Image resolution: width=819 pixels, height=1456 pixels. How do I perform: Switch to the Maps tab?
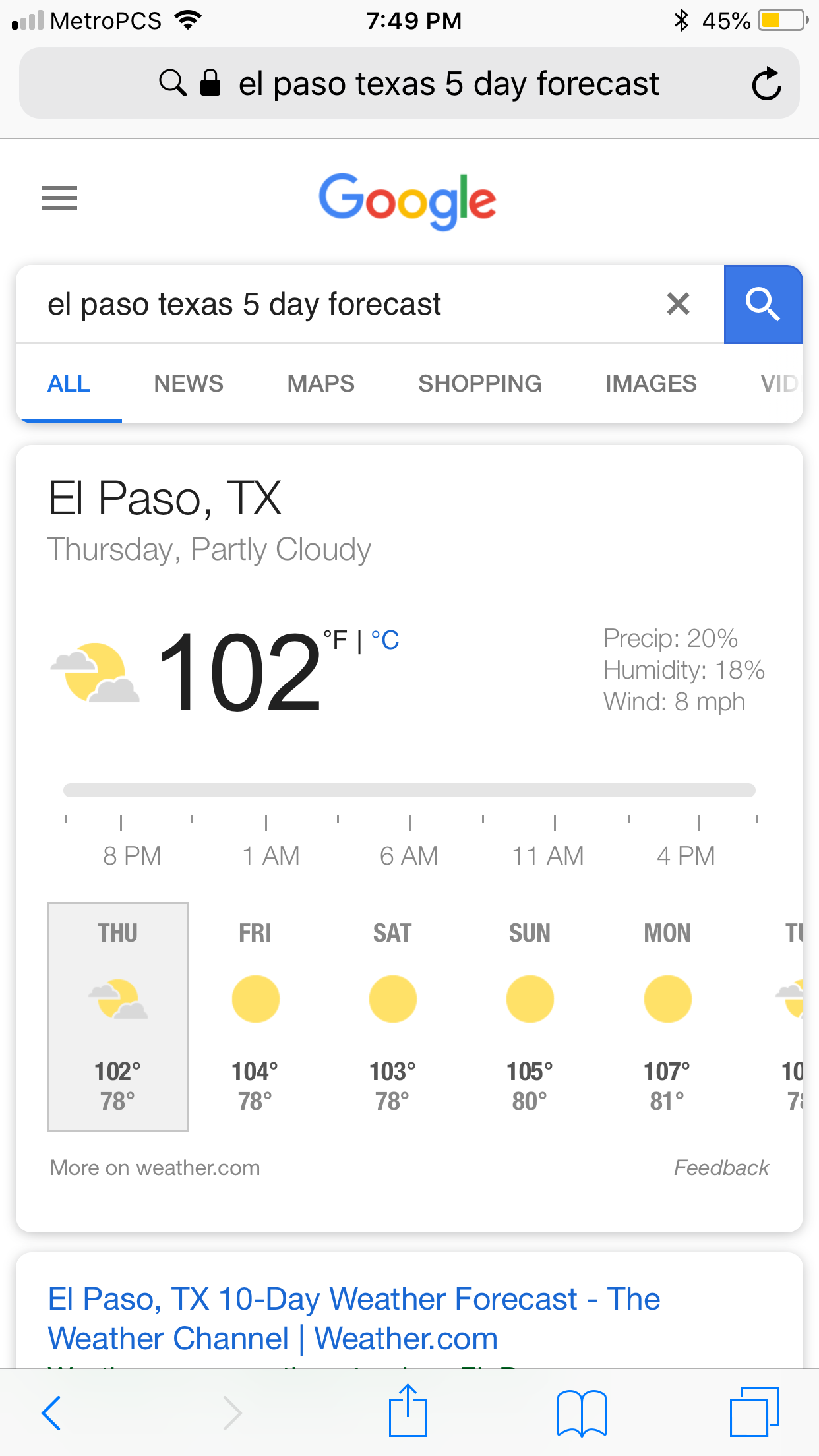pos(320,384)
